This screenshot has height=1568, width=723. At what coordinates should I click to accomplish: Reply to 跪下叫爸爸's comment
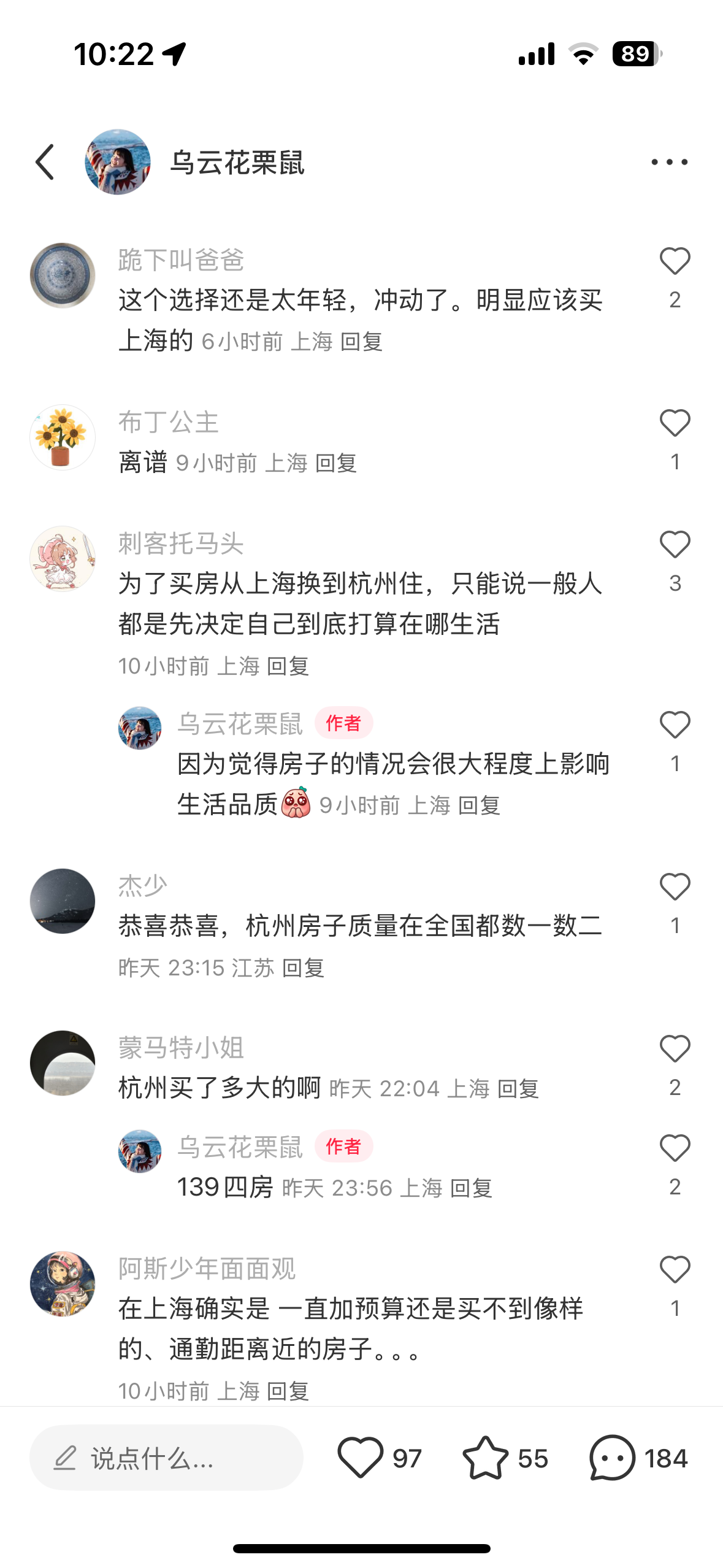[x=362, y=342]
